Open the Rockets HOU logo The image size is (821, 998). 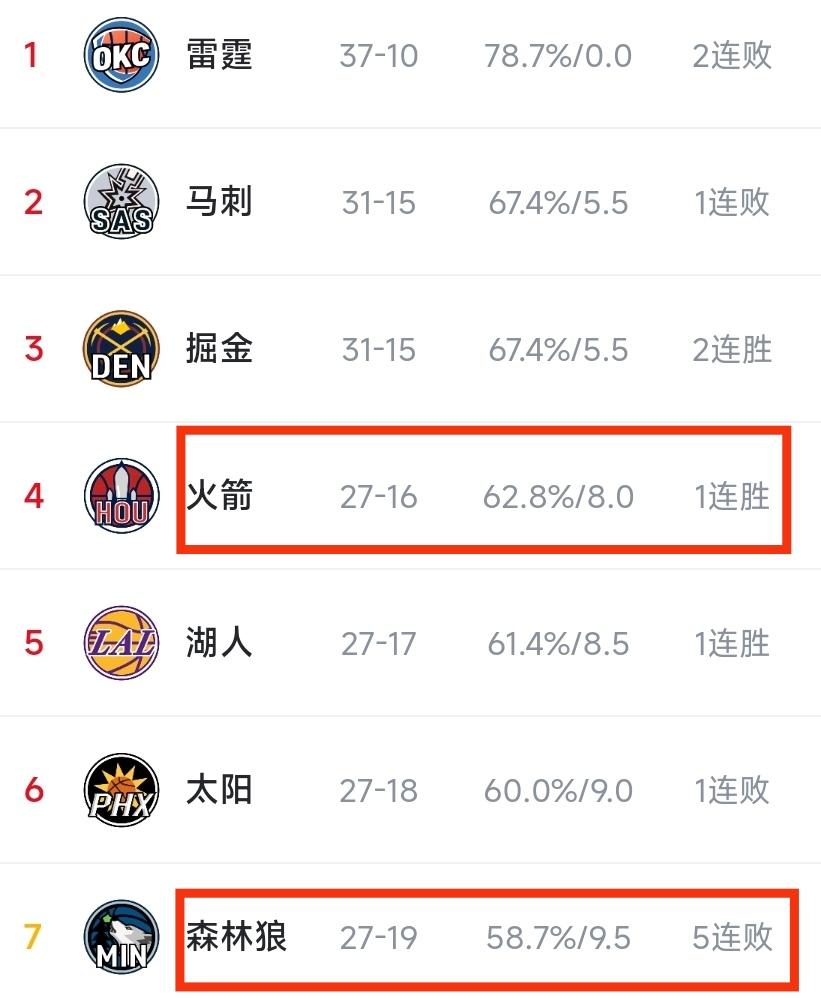(x=121, y=496)
